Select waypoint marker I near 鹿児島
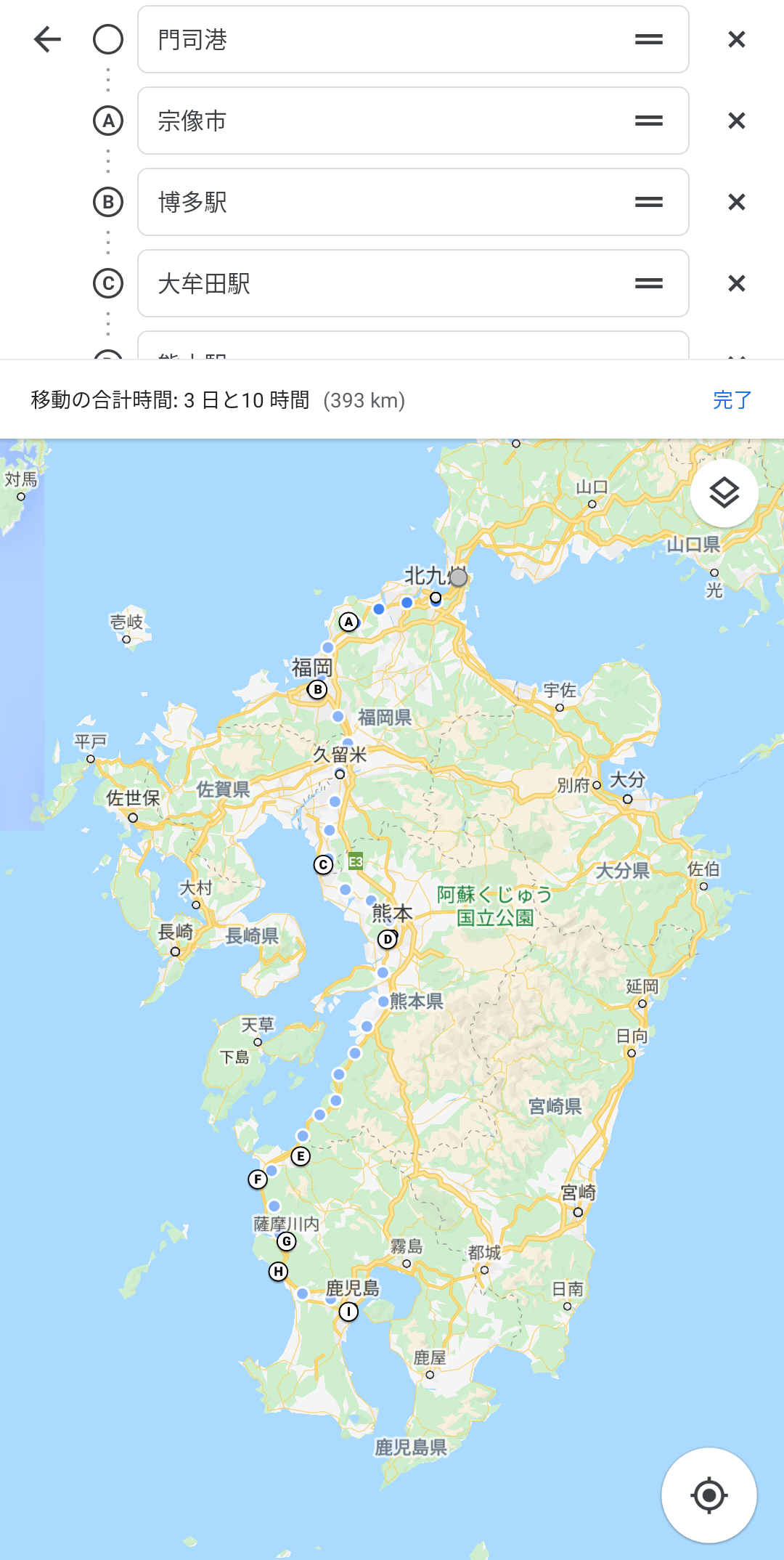 coord(349,1312)
